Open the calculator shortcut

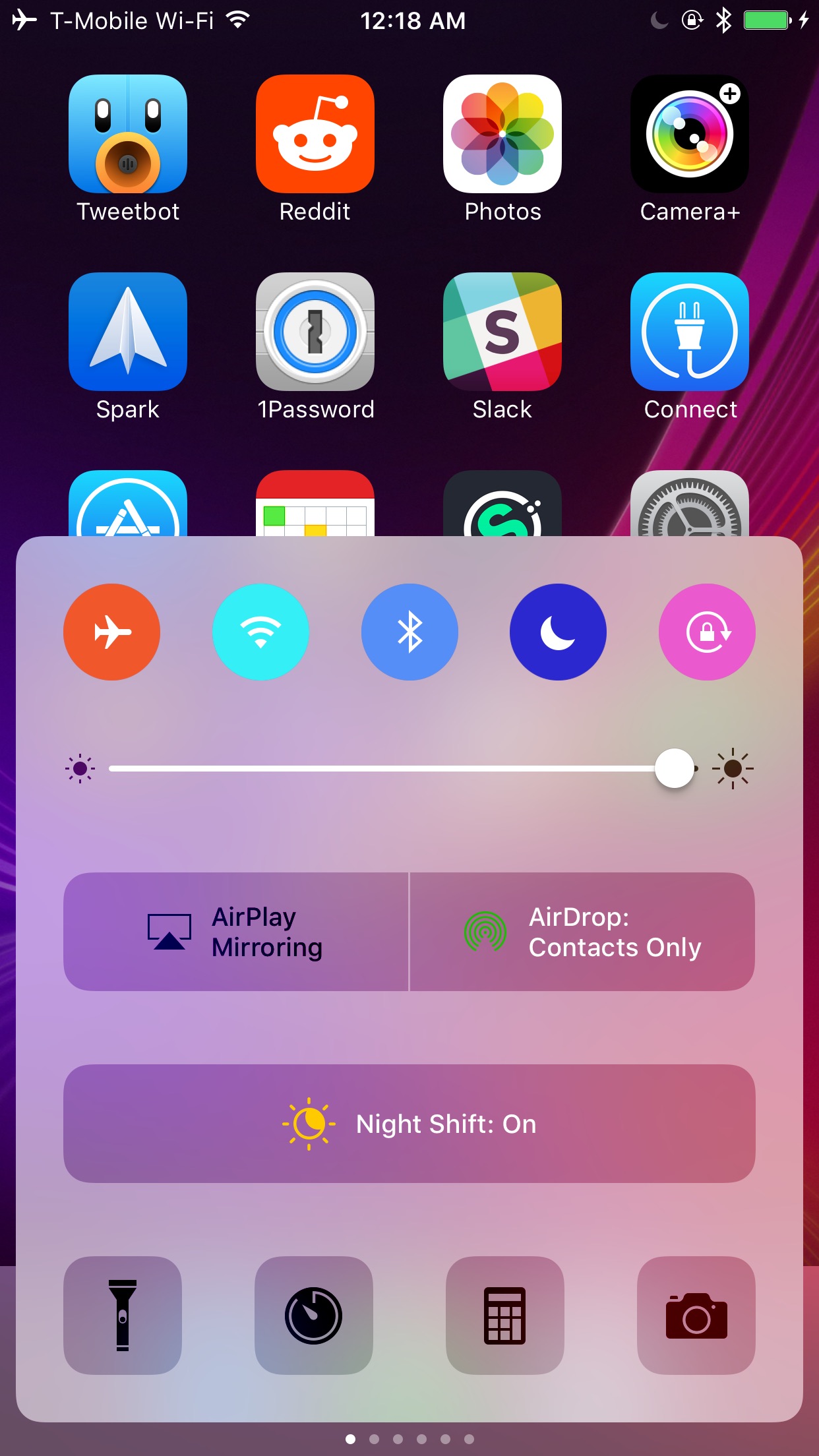coord(505,1316)
